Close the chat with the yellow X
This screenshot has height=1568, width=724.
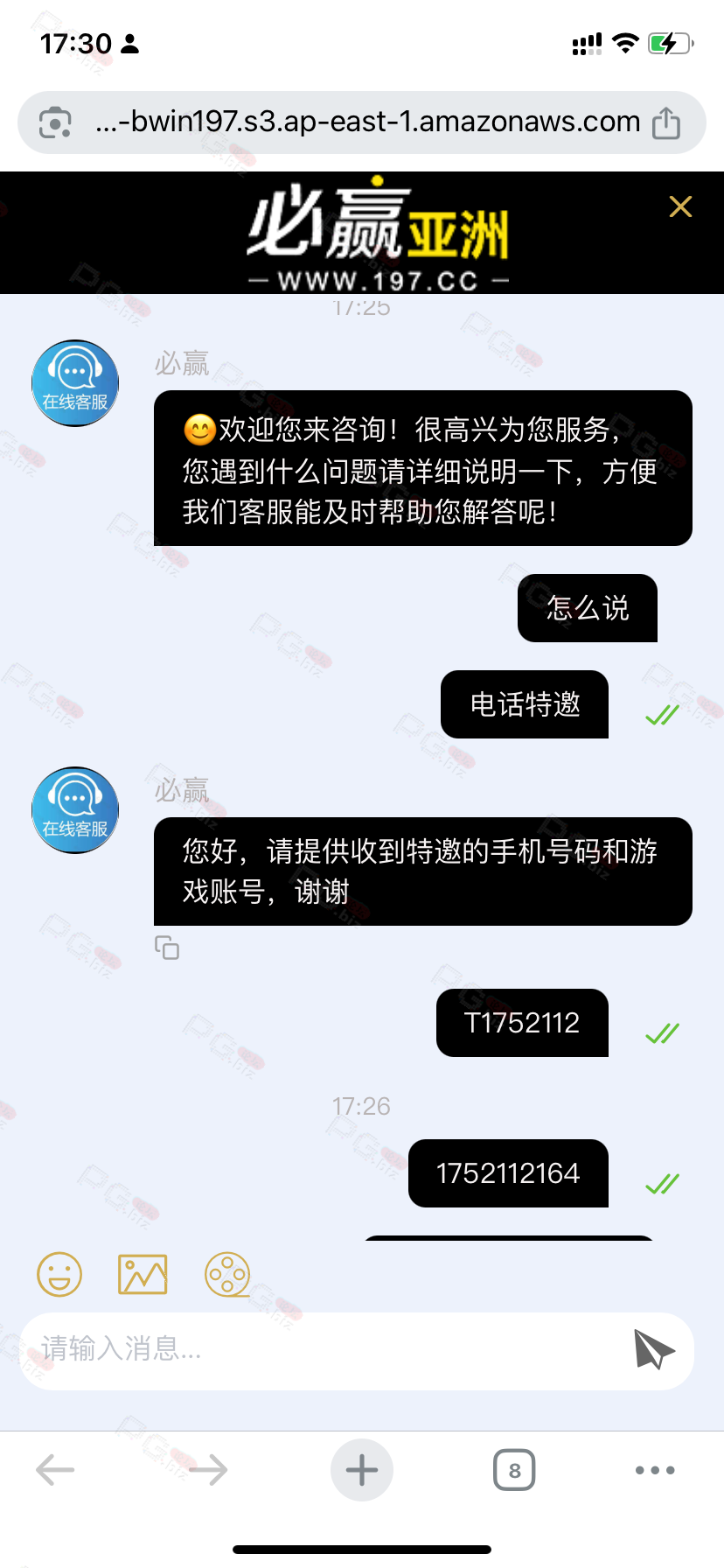(680, 206)
